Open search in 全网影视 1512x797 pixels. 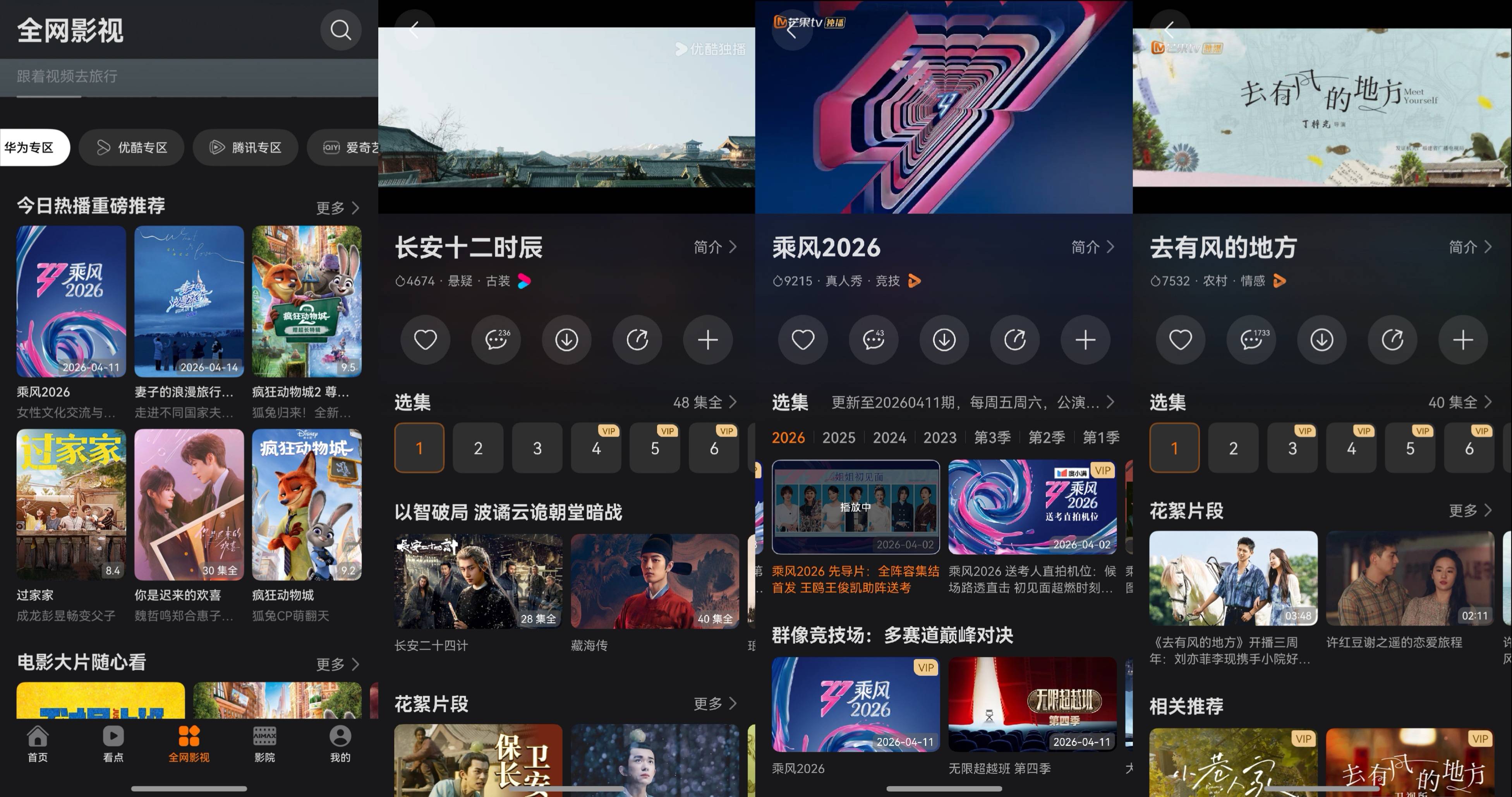[340, 30]
